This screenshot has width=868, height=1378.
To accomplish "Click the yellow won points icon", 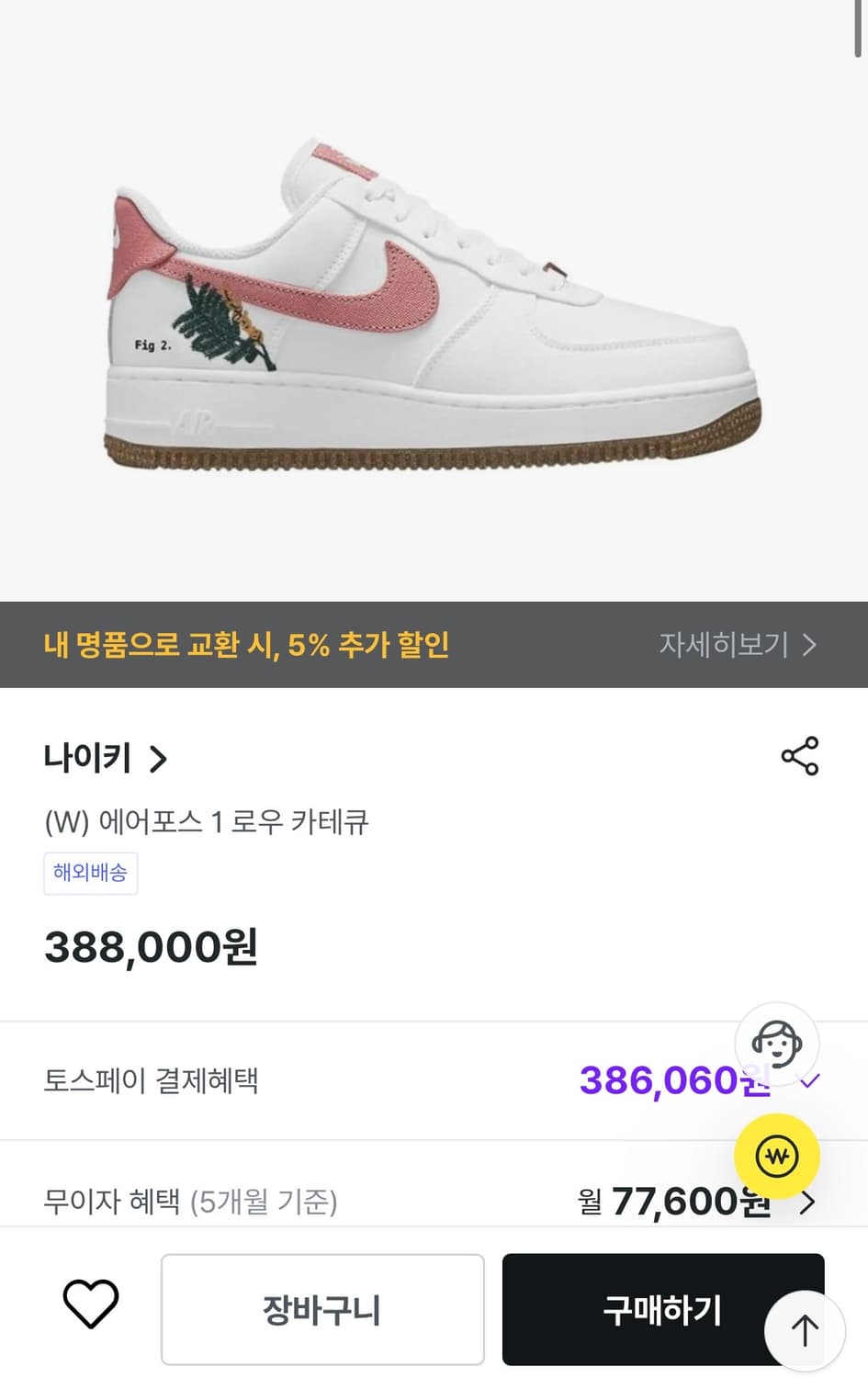I will pos(776,1156).
